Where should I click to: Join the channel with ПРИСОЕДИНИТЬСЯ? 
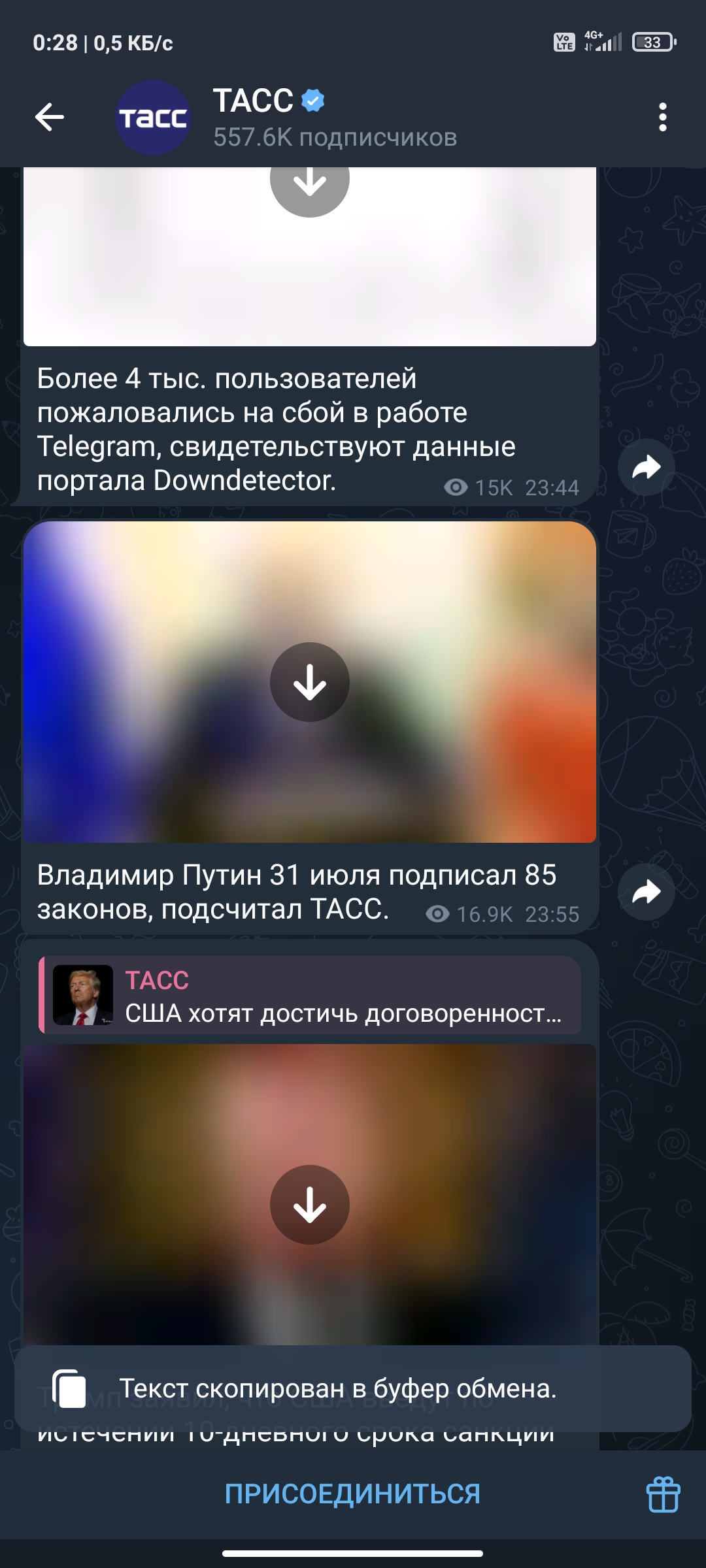pos(352,1494)
